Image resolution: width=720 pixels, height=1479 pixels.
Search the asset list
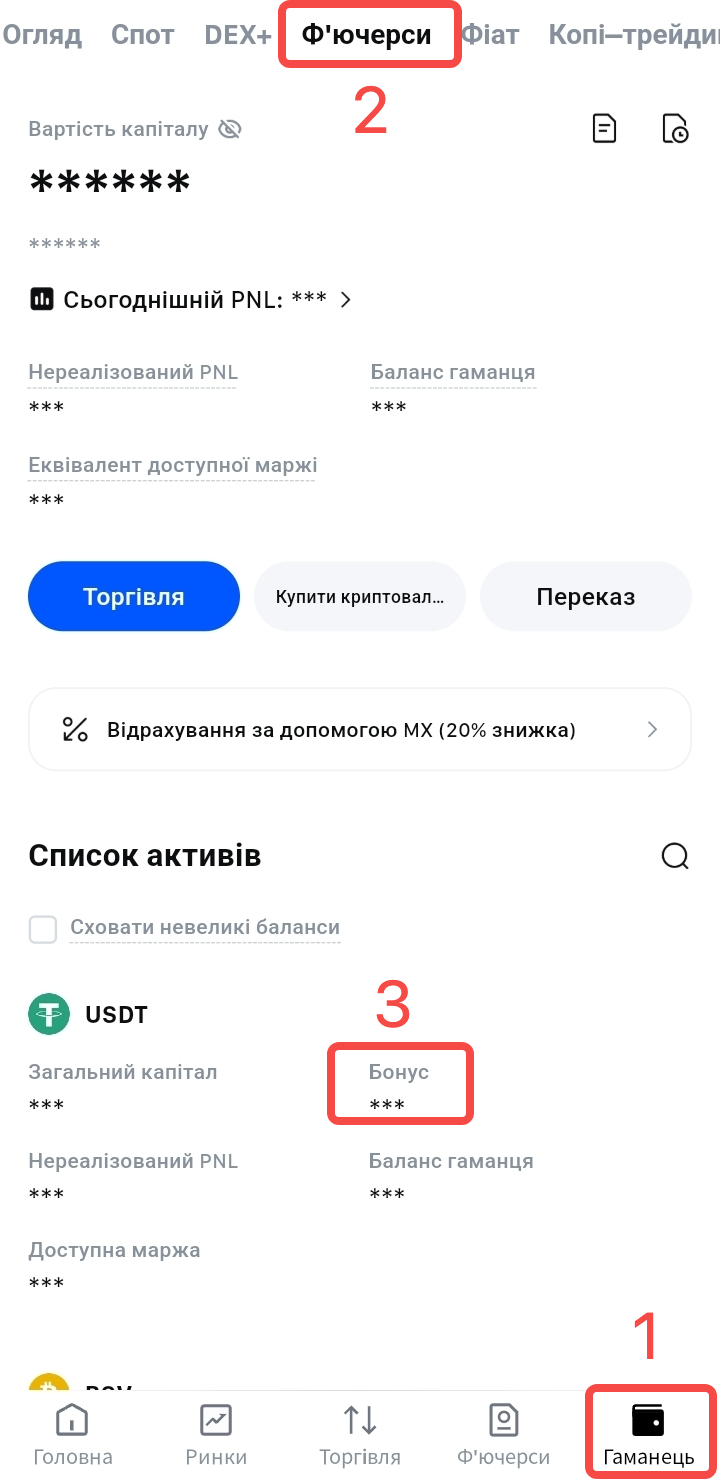click(x=675, y=856)
